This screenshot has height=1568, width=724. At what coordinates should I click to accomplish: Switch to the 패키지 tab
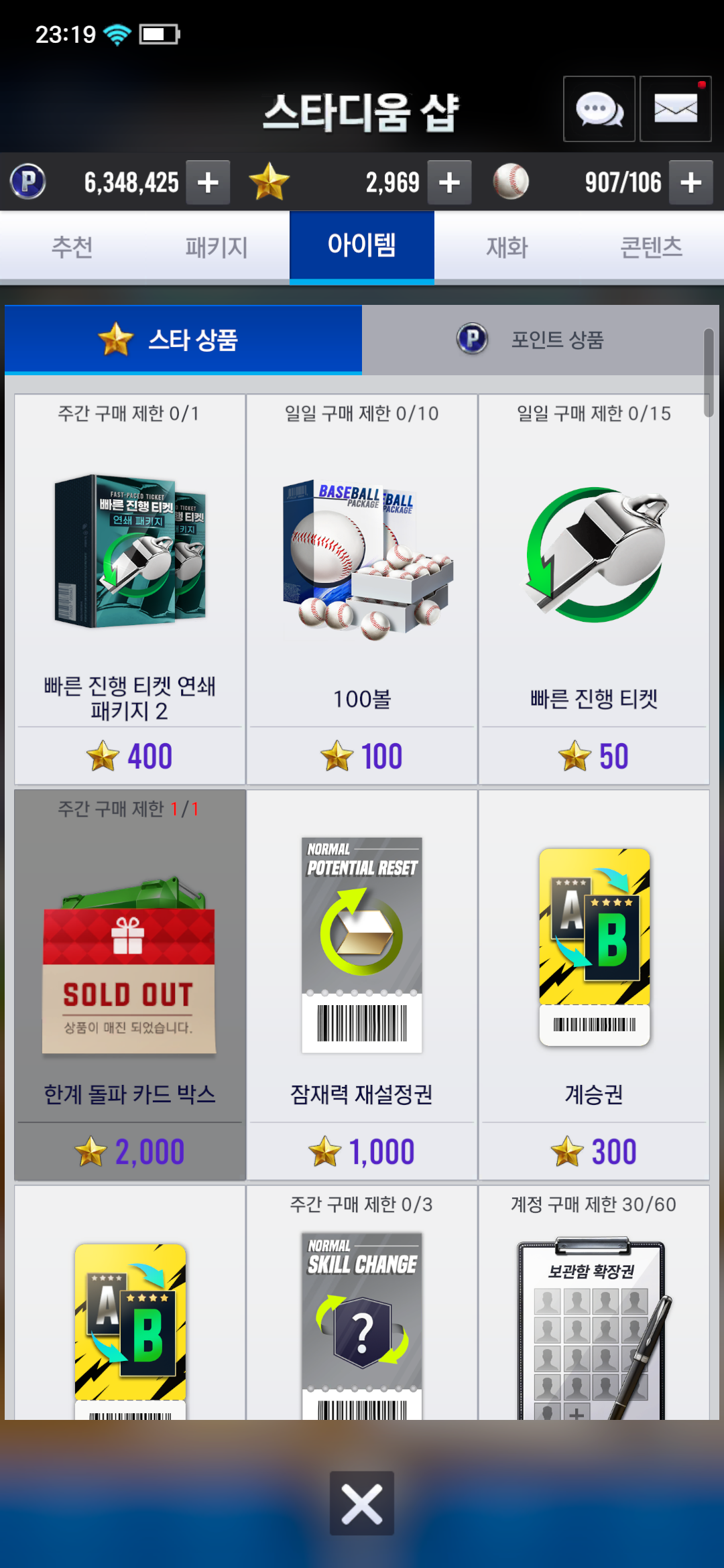pos(217,247)
